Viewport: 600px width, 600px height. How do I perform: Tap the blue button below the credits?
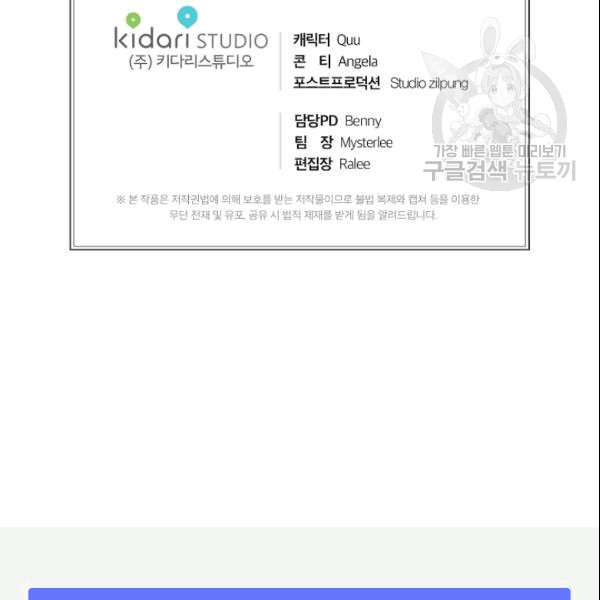coord(299,594)
